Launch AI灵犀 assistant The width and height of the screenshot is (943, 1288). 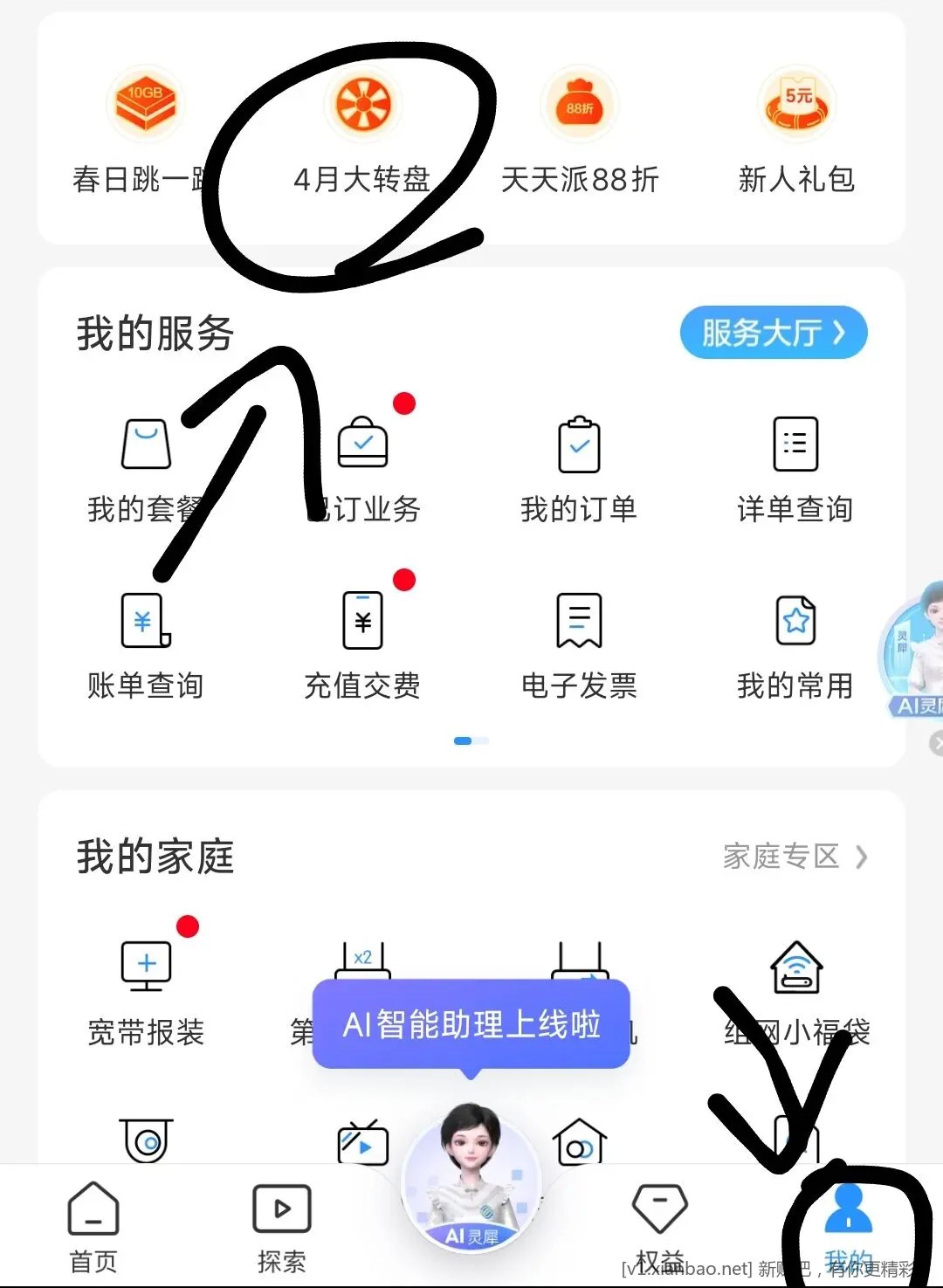click(471, 1179)
